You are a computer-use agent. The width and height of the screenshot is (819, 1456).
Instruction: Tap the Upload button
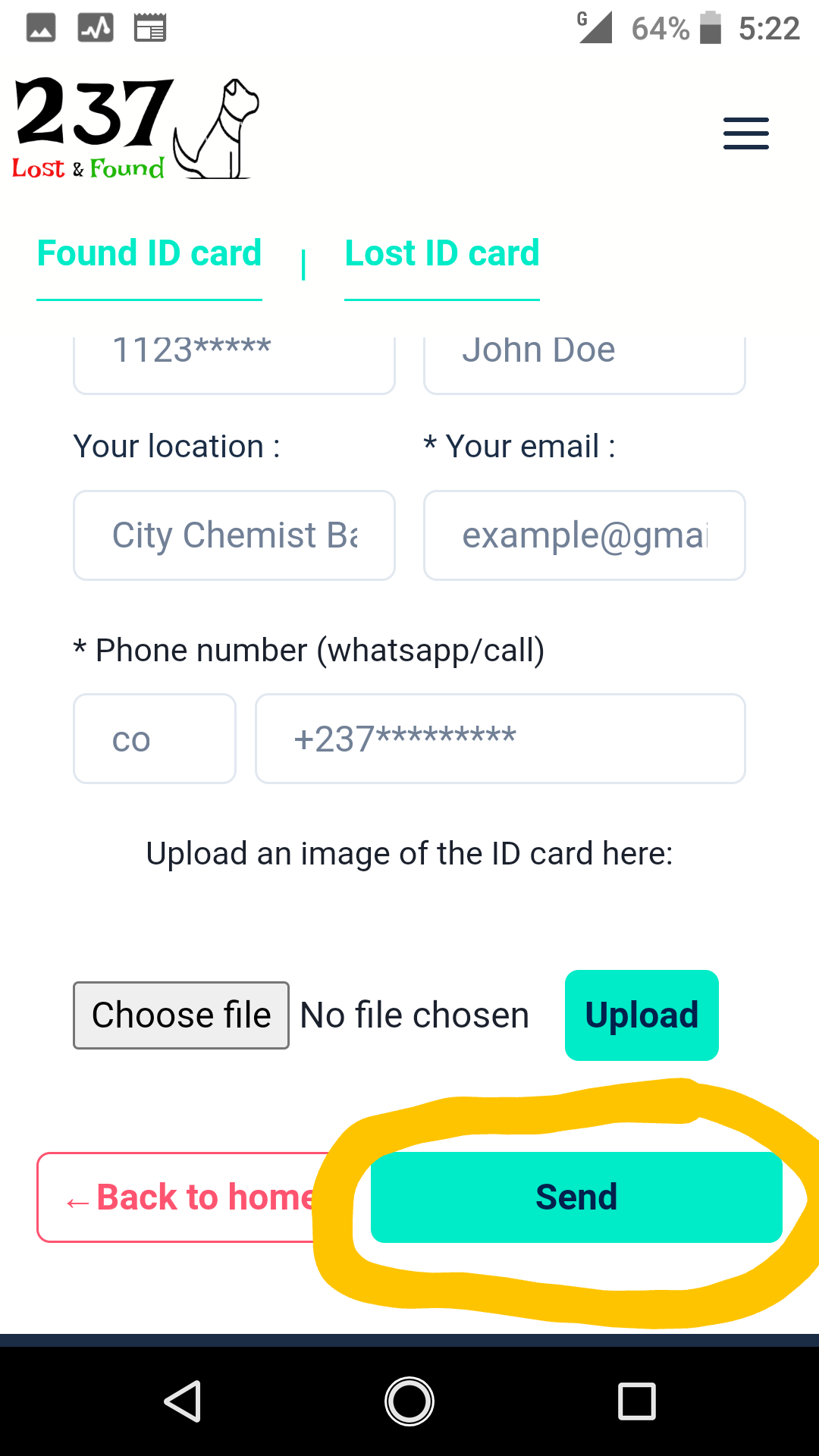click(x=642, y=1015)
